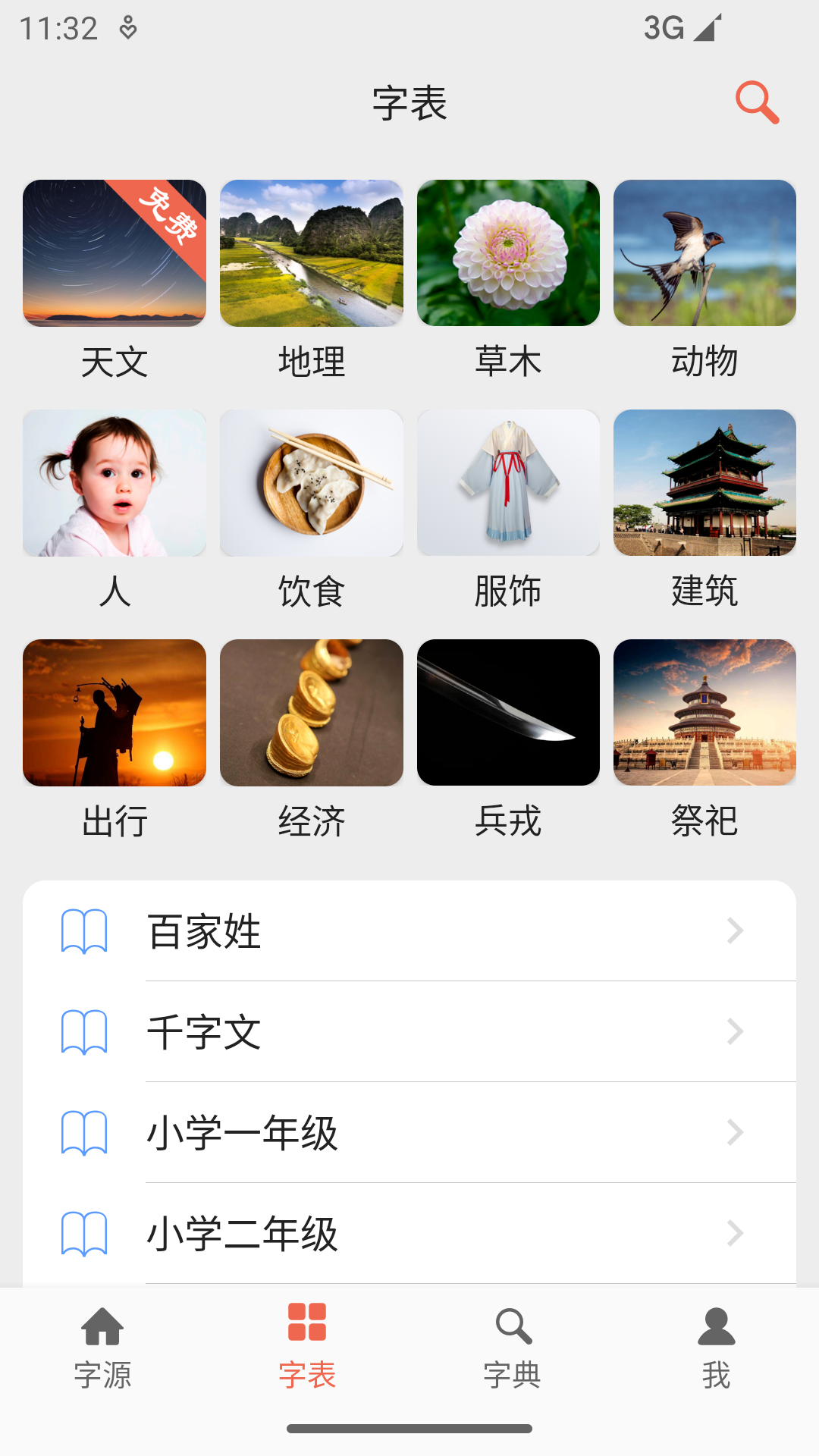Switch to the 字源 tab
Screen dimensions: 819x1456
click(103, 1348)
